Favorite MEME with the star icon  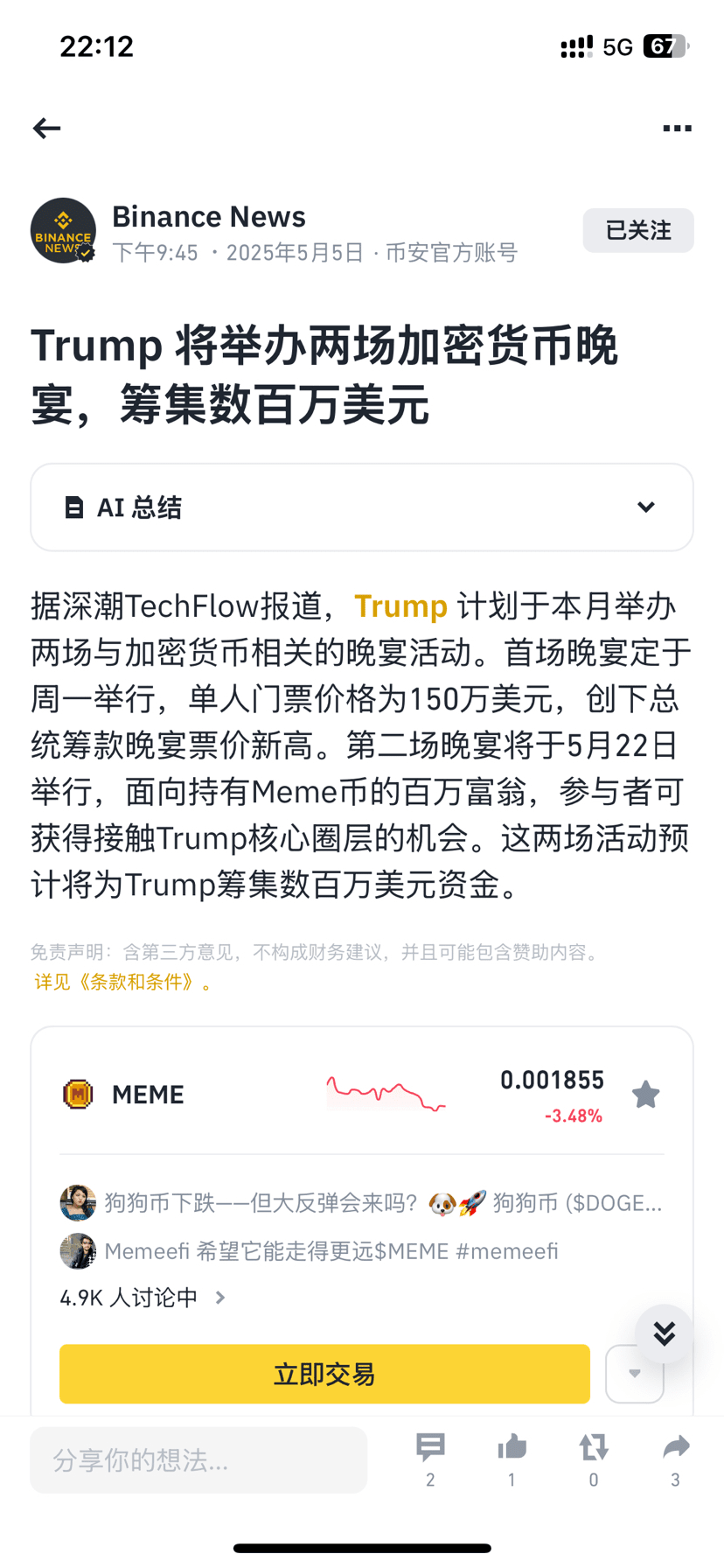(x=645, y=1095)
